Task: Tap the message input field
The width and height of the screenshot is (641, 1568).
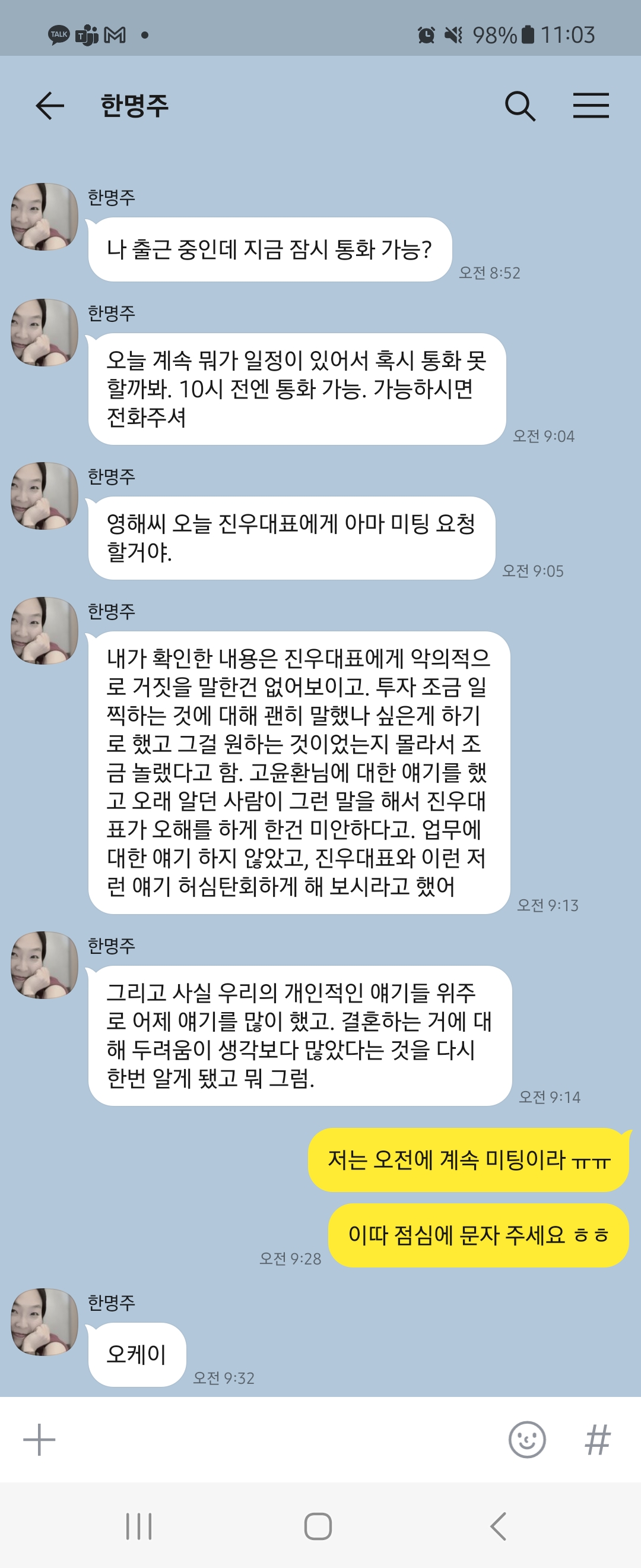Action: tap(274, 1440)
